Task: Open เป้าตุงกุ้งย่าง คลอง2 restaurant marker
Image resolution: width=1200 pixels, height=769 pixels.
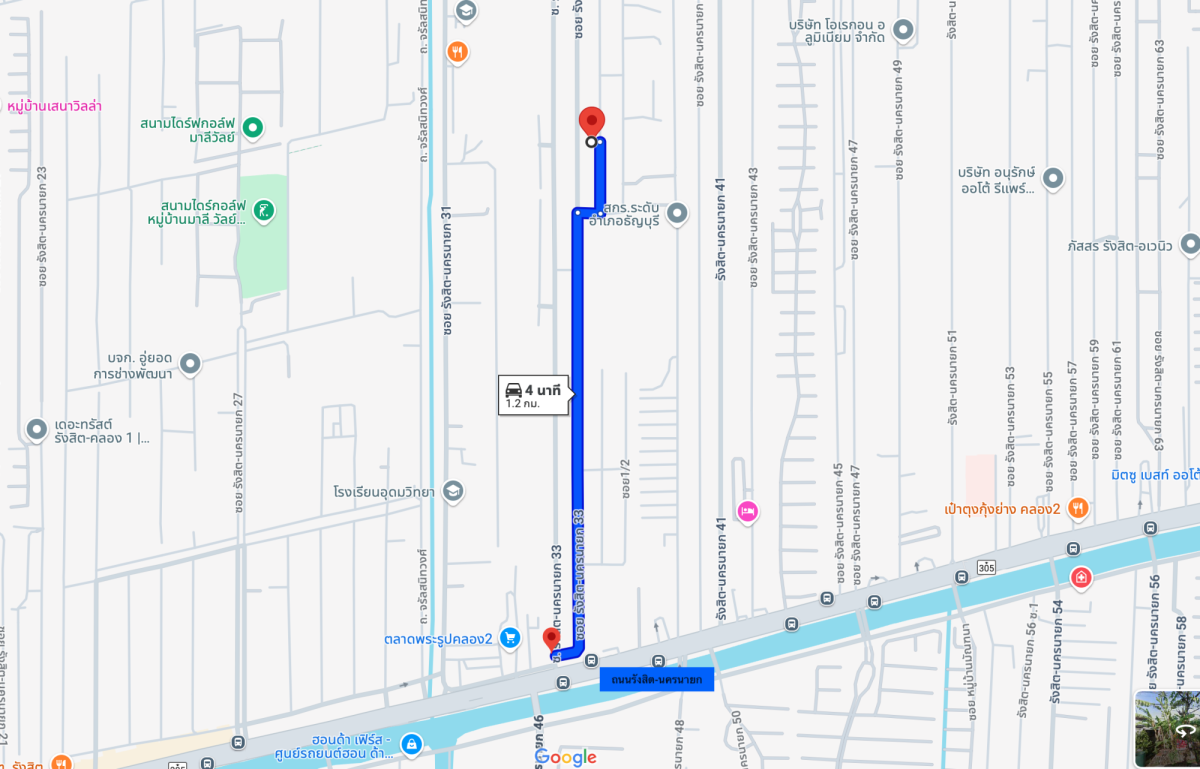Action: (1077, 508)
